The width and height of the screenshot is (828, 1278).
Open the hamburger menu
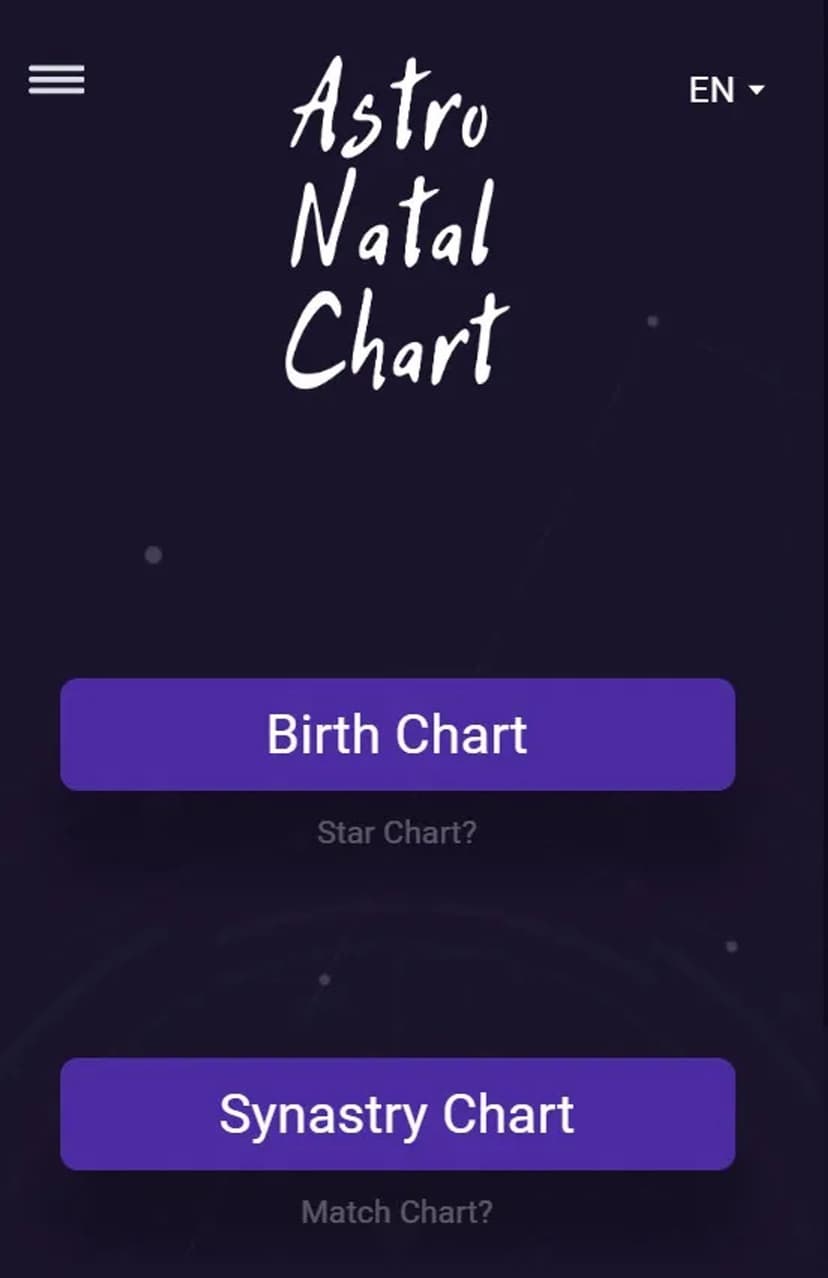tap(56, 80)
